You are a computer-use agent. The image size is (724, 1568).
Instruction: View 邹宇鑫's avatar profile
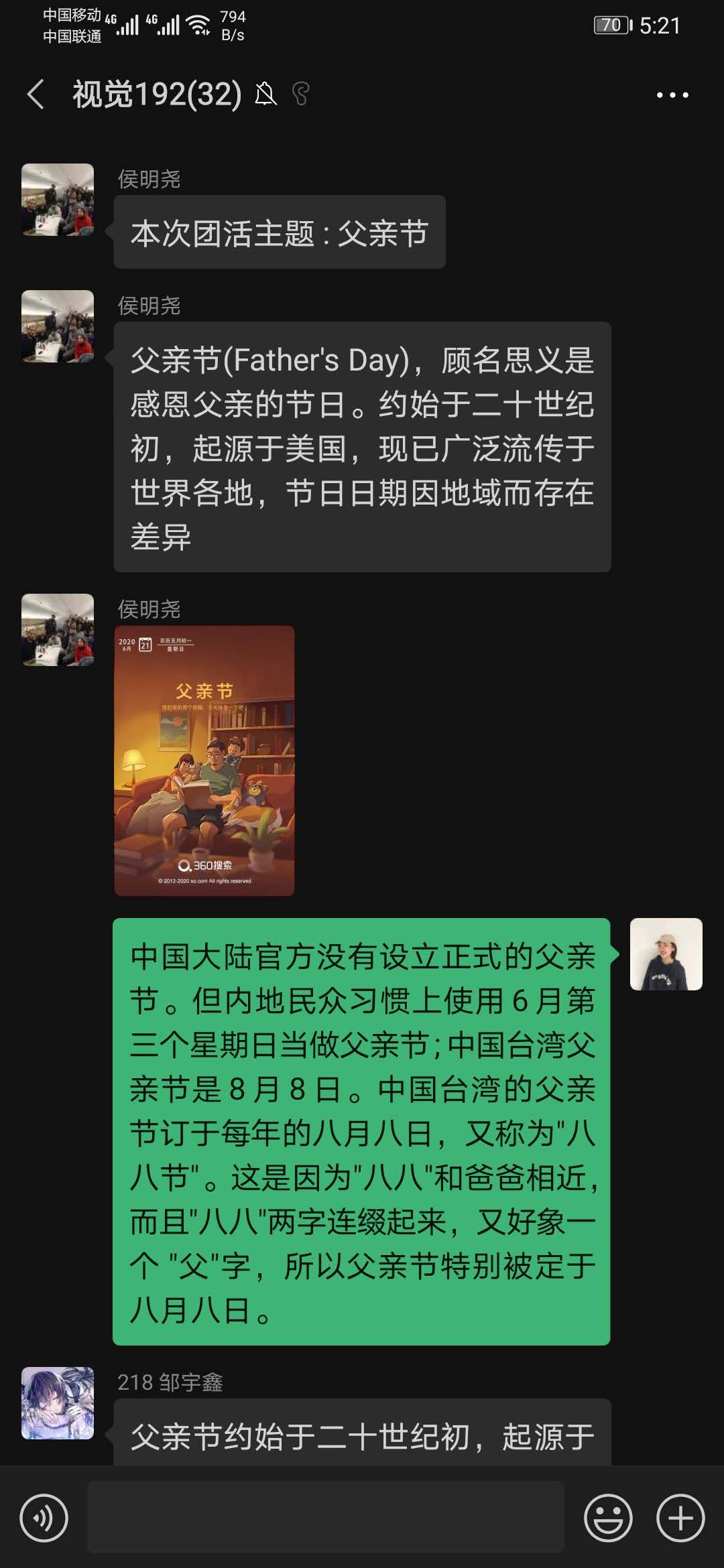[58, 1403]
